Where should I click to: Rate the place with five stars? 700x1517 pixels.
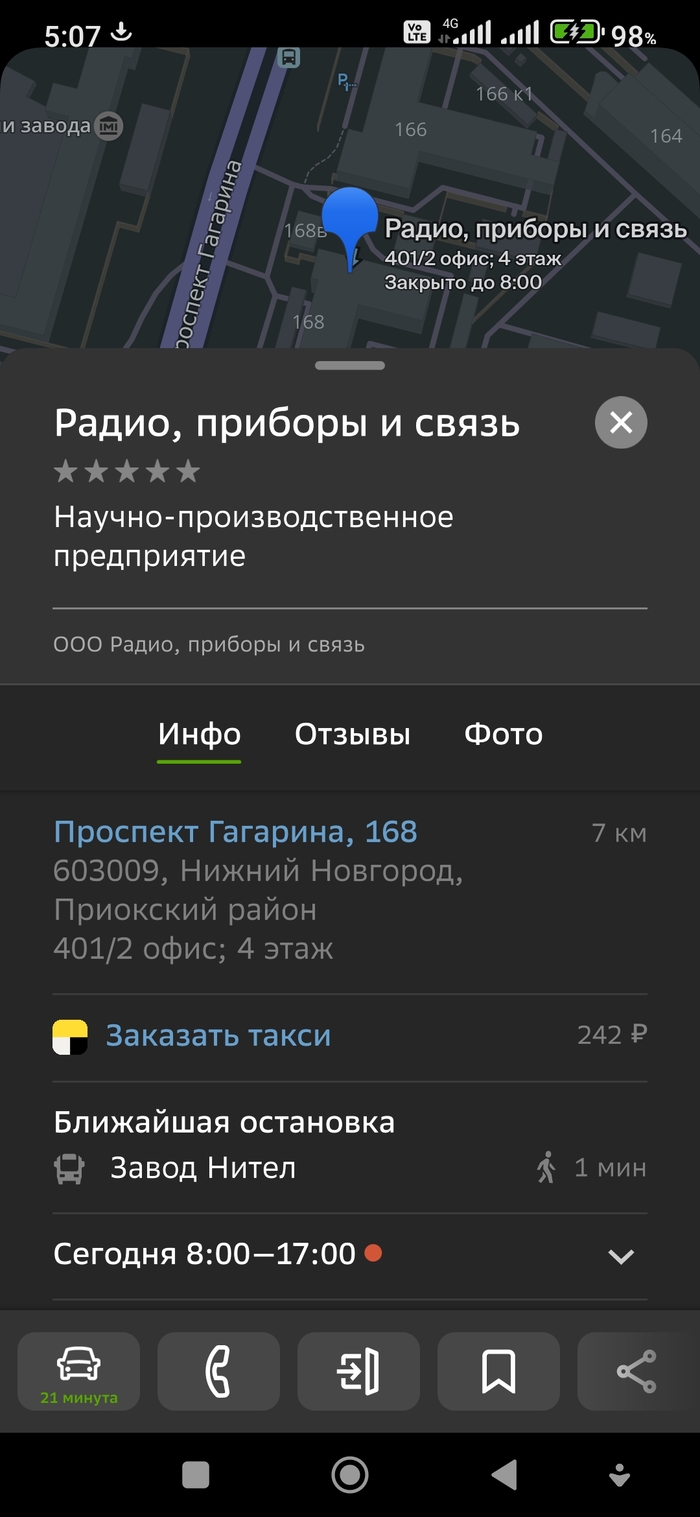pyautogui.click(x=188, y=471)
